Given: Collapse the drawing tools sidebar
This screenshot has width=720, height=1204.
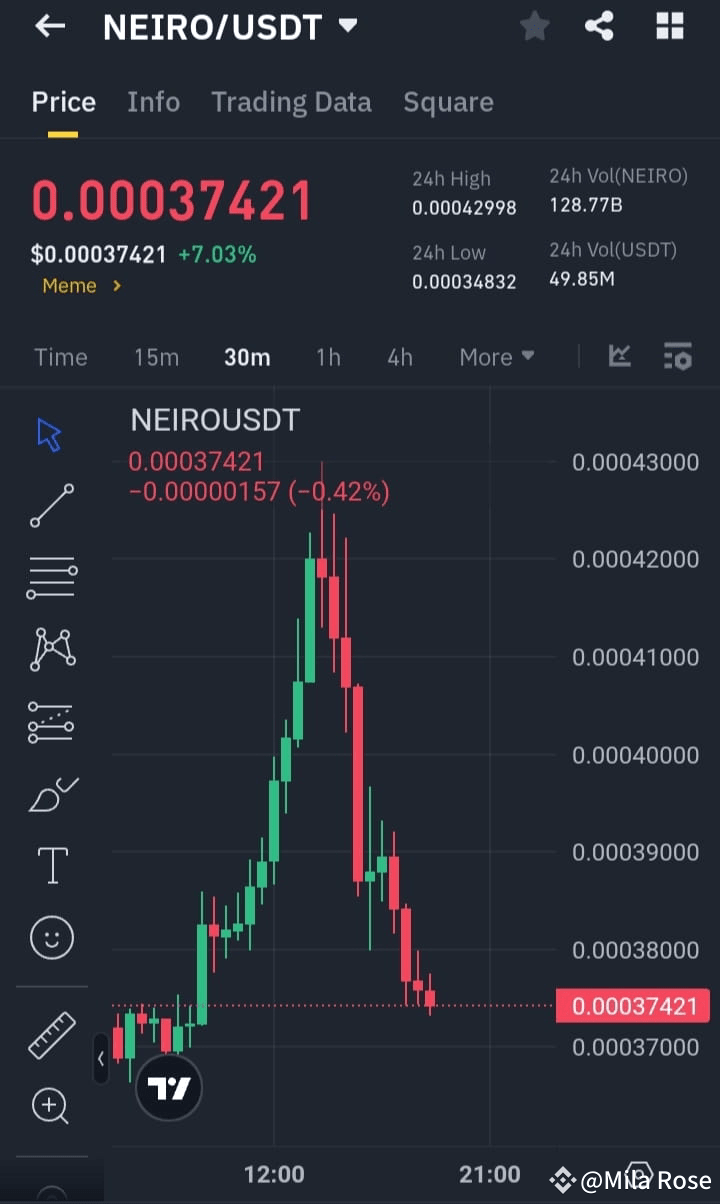Looking at the screenshot, I should (x=101, y=1059).
